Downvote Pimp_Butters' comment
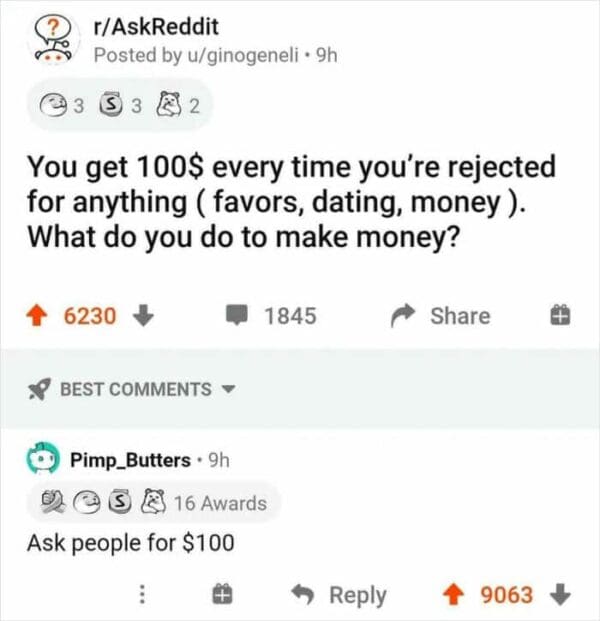 [x=560, y=595]
